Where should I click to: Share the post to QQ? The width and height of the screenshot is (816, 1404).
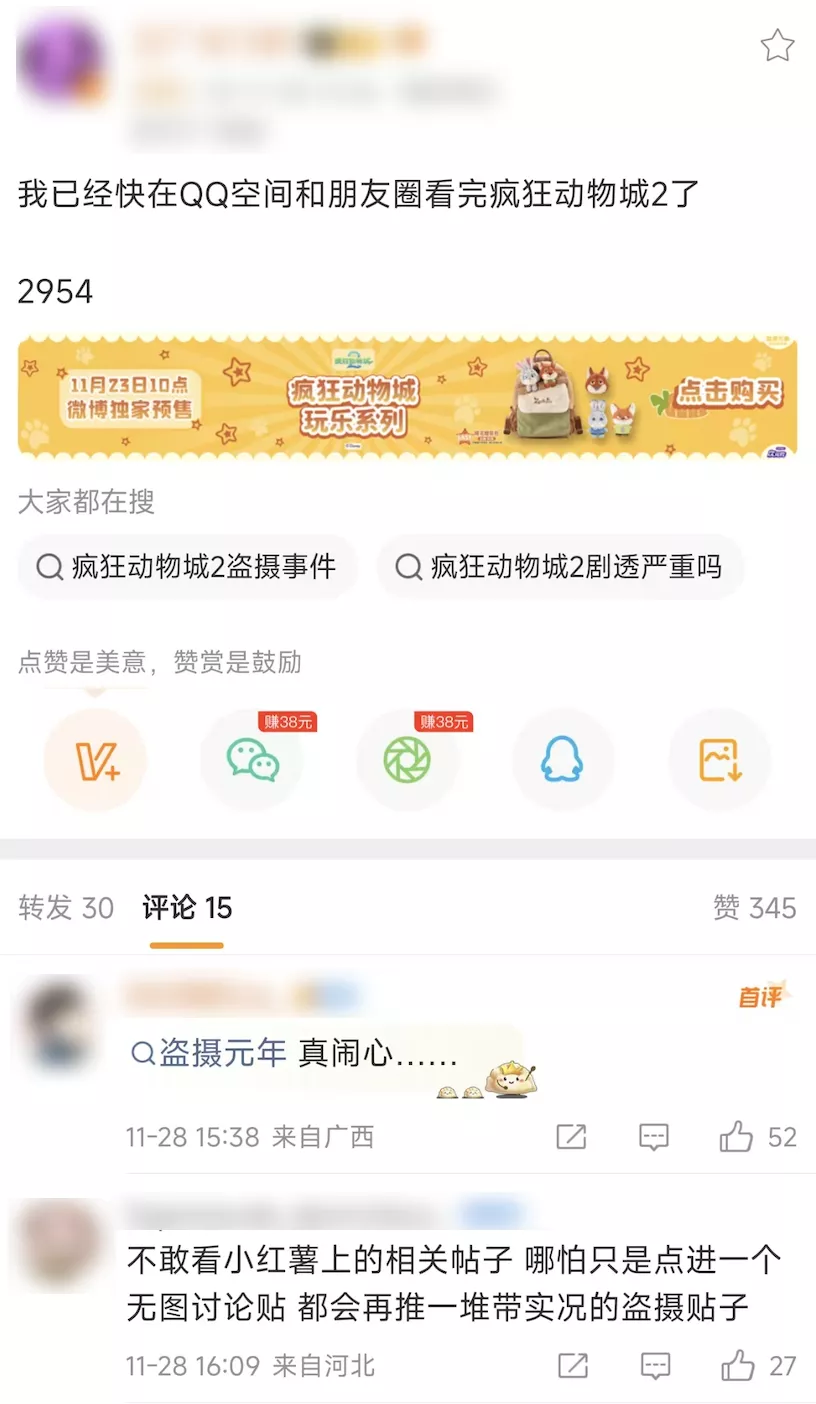point(563,760)
